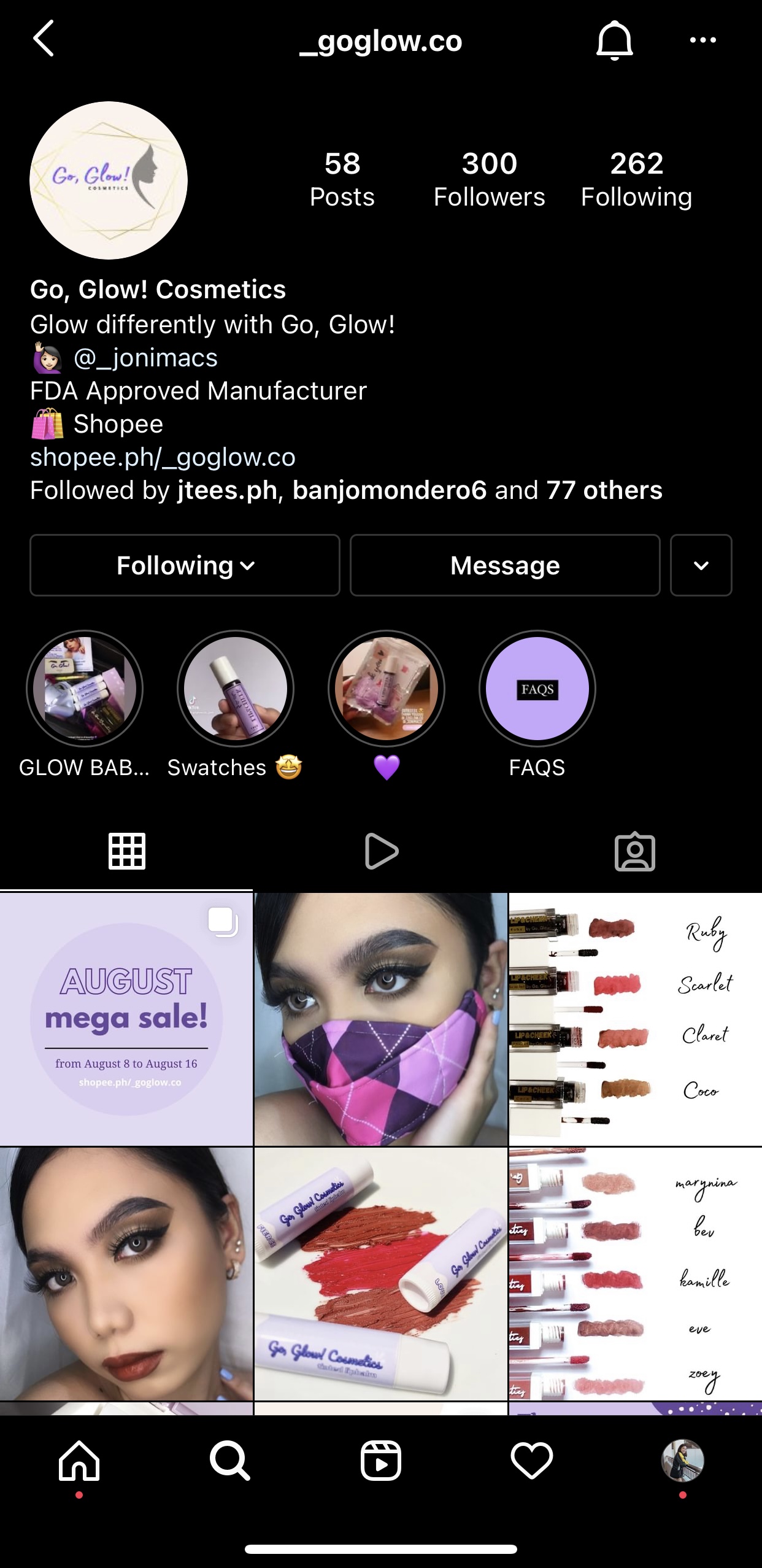Open the FAQS story highlight
This screenshot has width=762, height=1568.
[x=537, y=689]
